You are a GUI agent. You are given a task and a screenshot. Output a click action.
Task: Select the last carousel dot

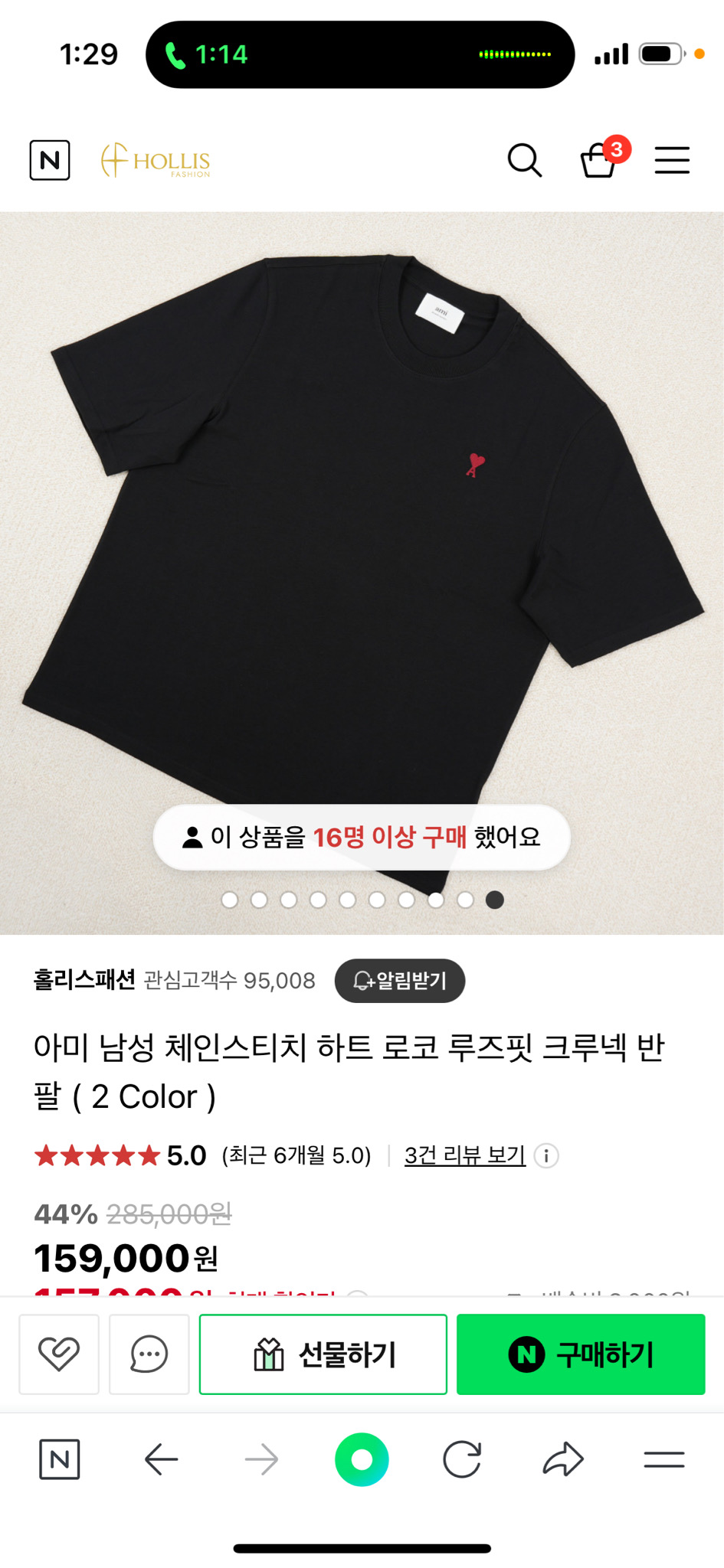point(494,900)
